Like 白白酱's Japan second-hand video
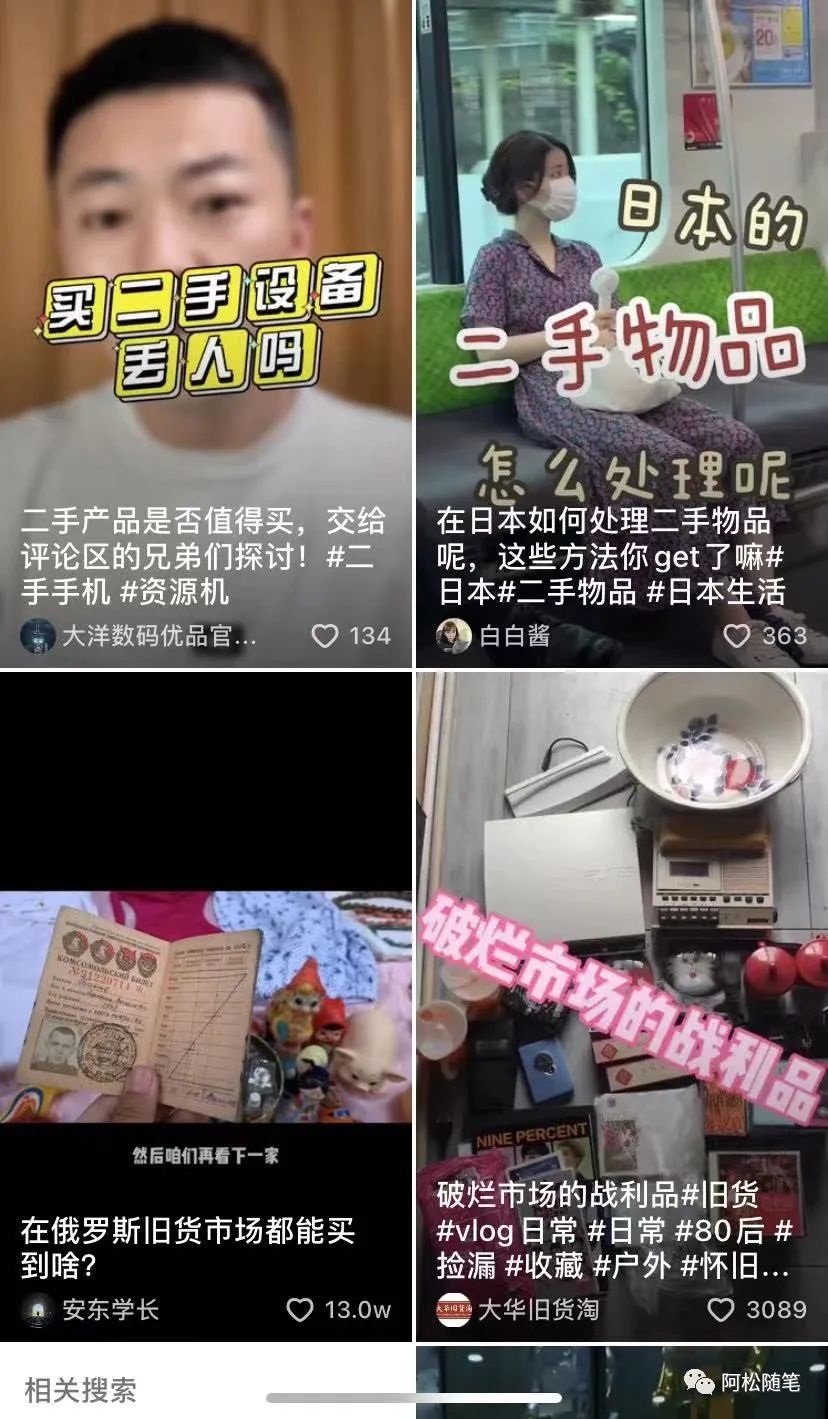The image size is (828, 1419). (737, 636)
